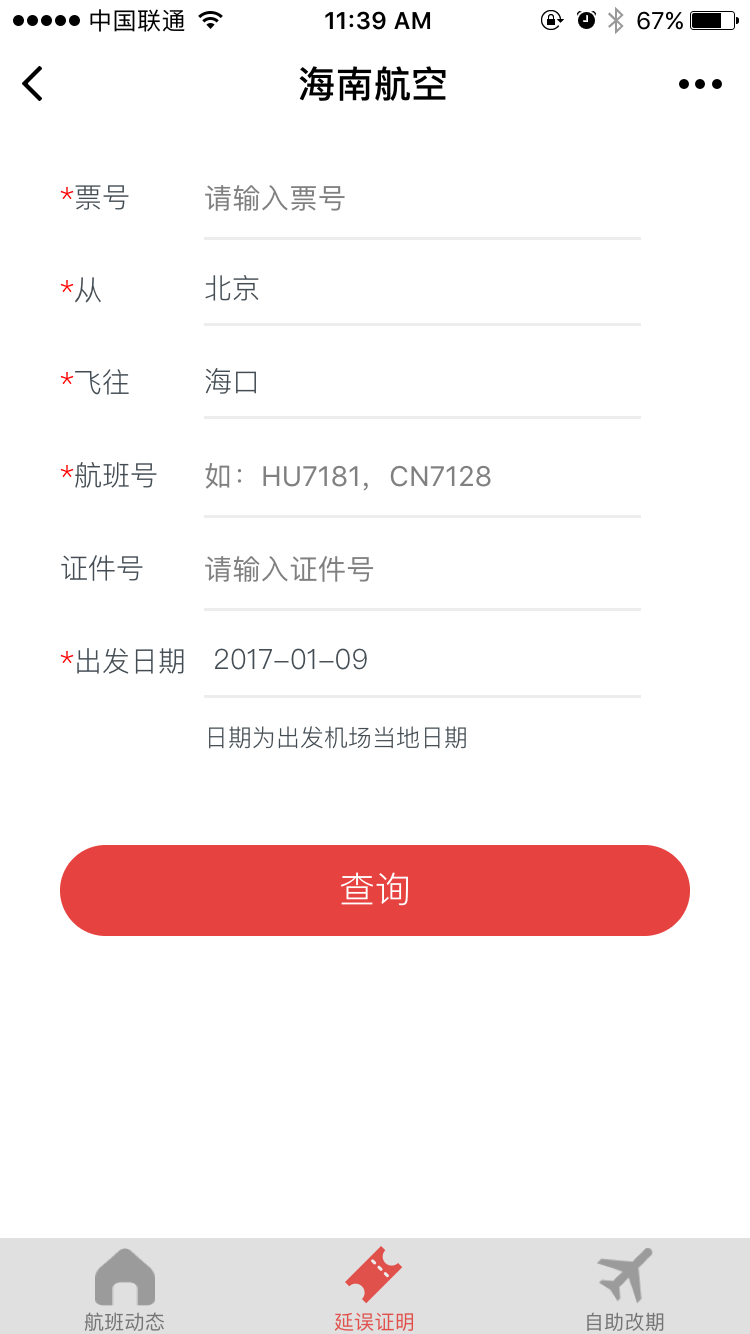Go back using the arrow icon

33,84
